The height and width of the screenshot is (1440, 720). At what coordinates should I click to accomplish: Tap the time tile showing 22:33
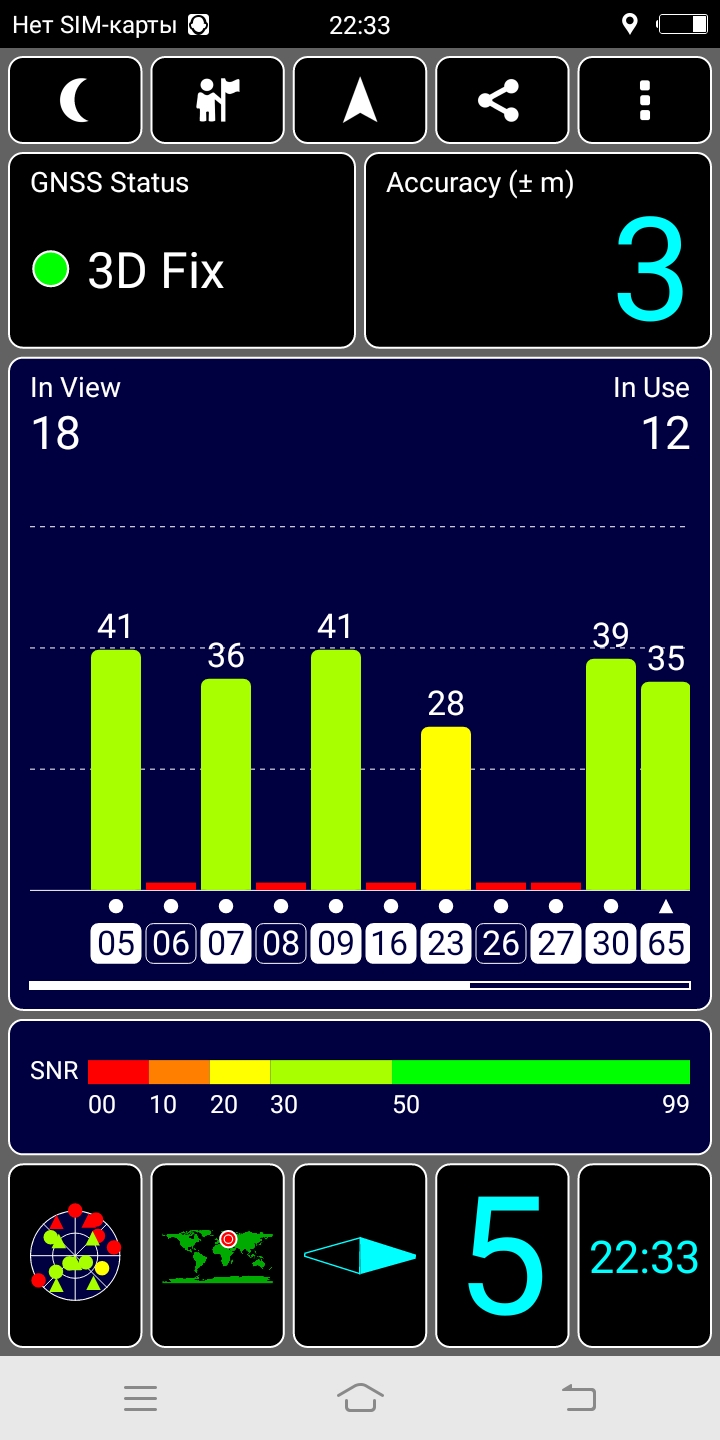click(644, 1256)
